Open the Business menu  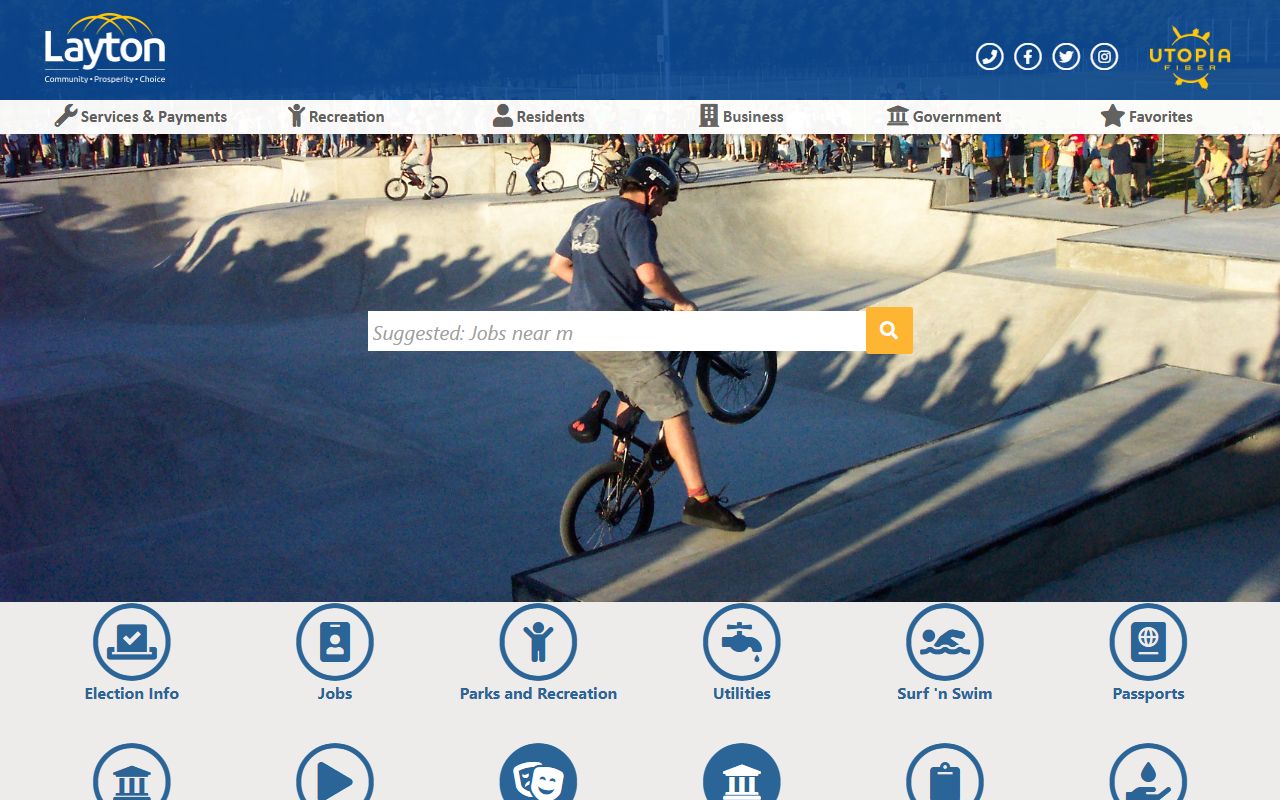741,116
